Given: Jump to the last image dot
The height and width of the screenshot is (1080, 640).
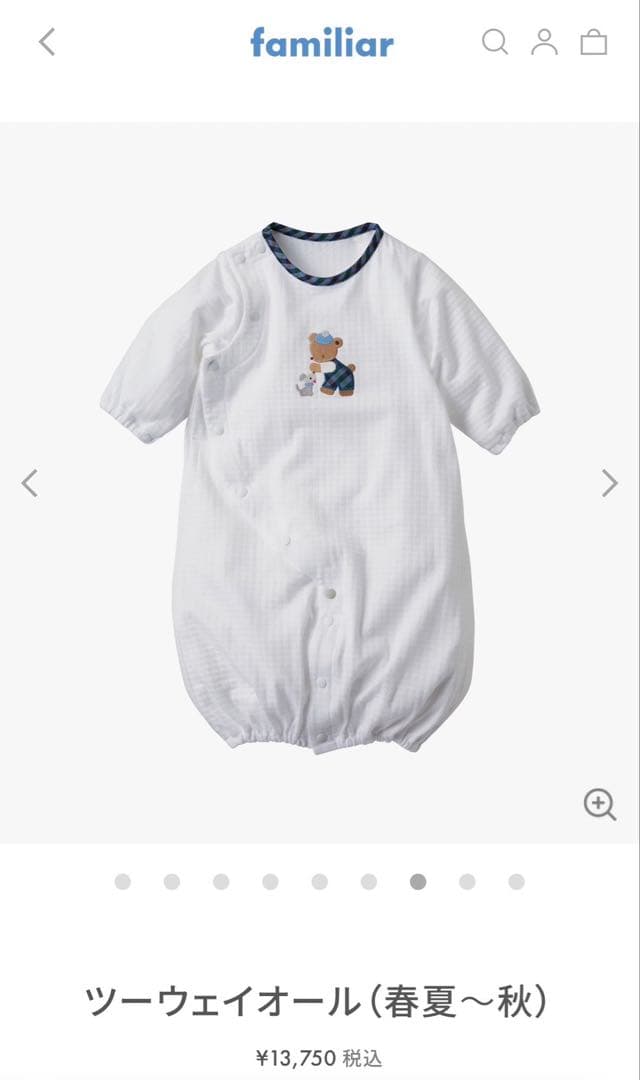Looking at the screenshot, I should 516,882.
